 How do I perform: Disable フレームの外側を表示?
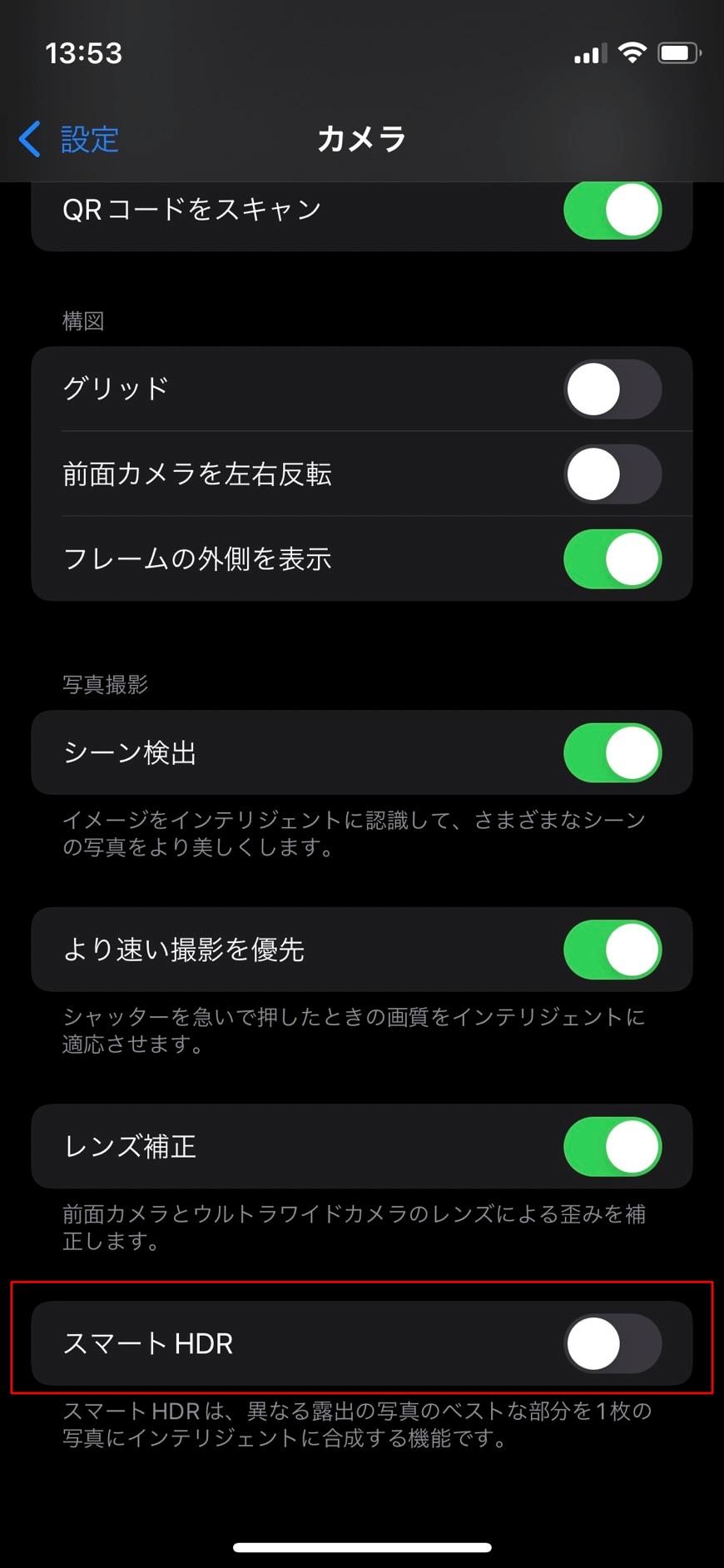[612, 558]
